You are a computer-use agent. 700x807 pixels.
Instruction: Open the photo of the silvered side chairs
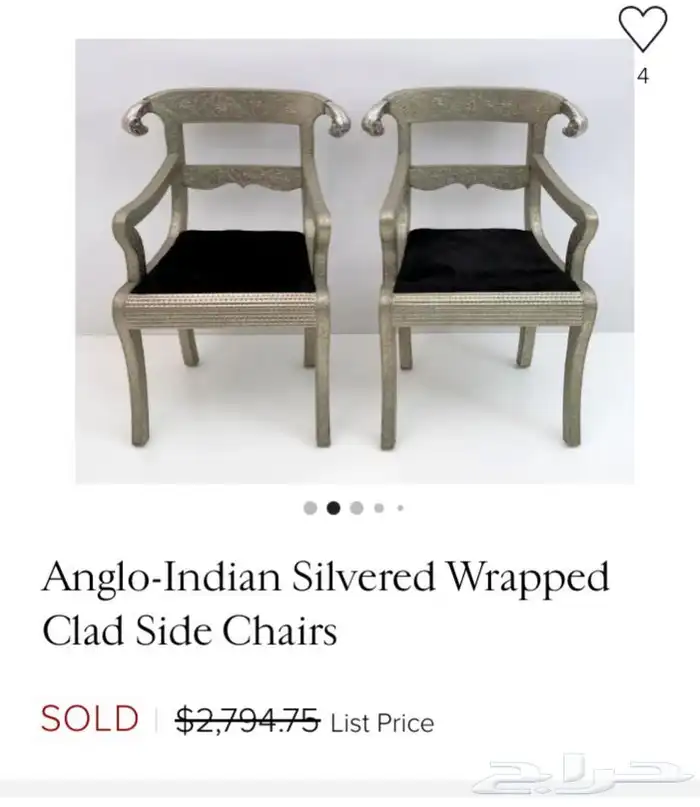click(355, 262)
